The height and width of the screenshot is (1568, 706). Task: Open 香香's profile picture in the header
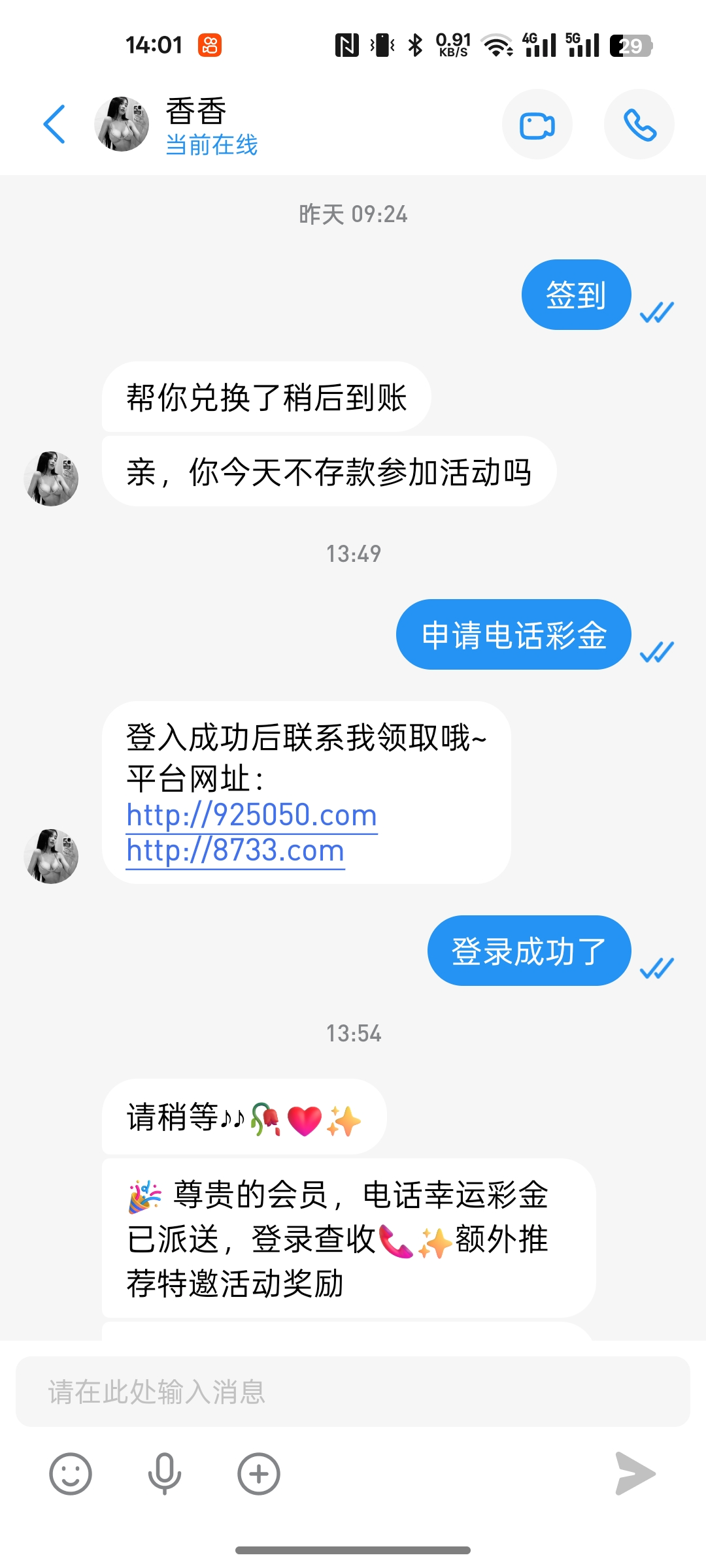[122, 124]
